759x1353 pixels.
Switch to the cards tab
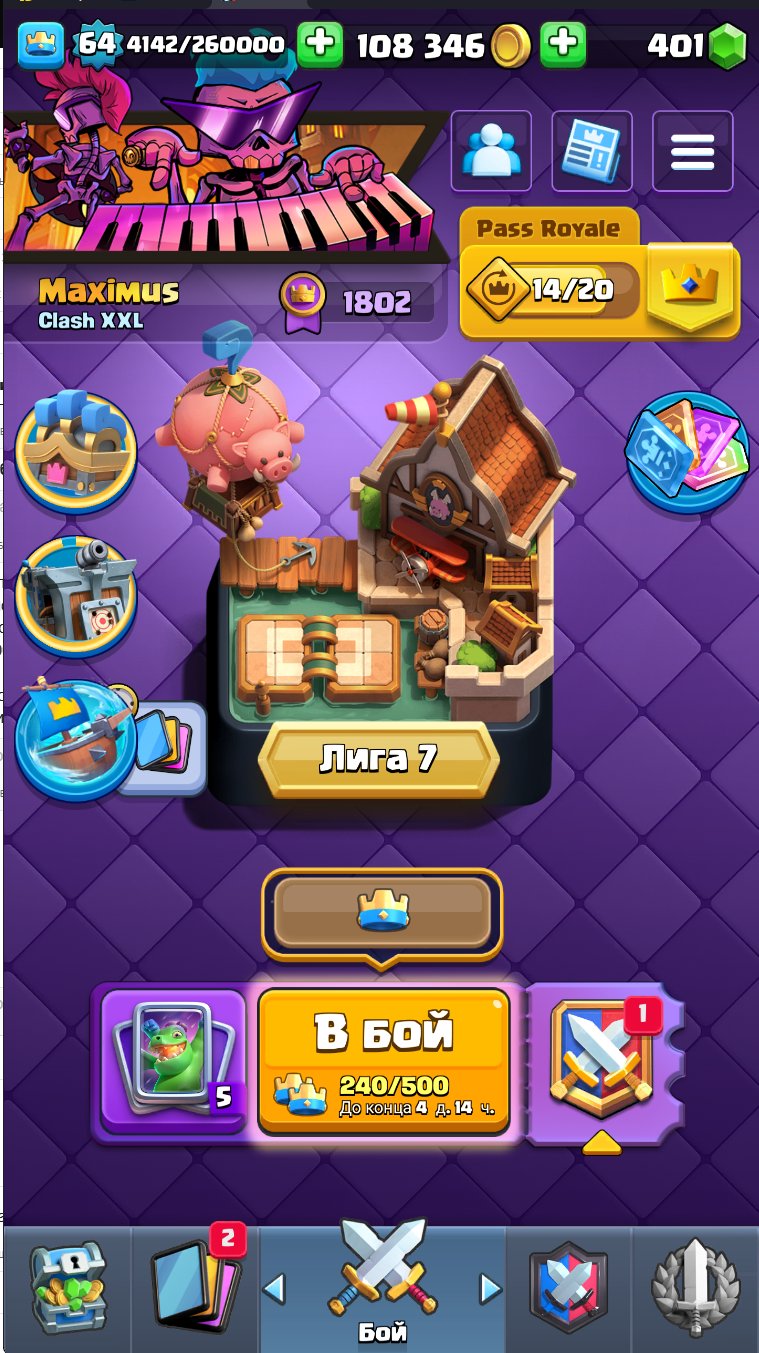[x=196, y=1288]
